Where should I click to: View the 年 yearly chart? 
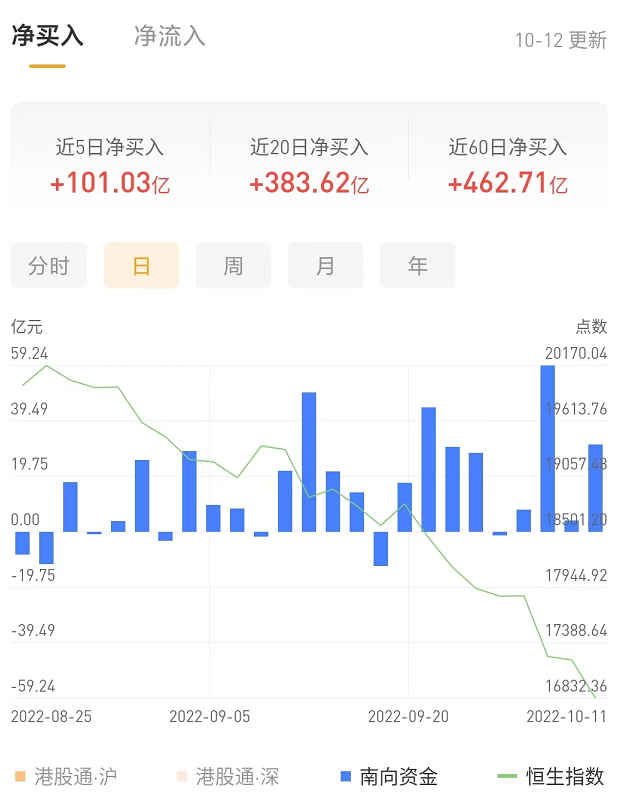click(417, 266)
